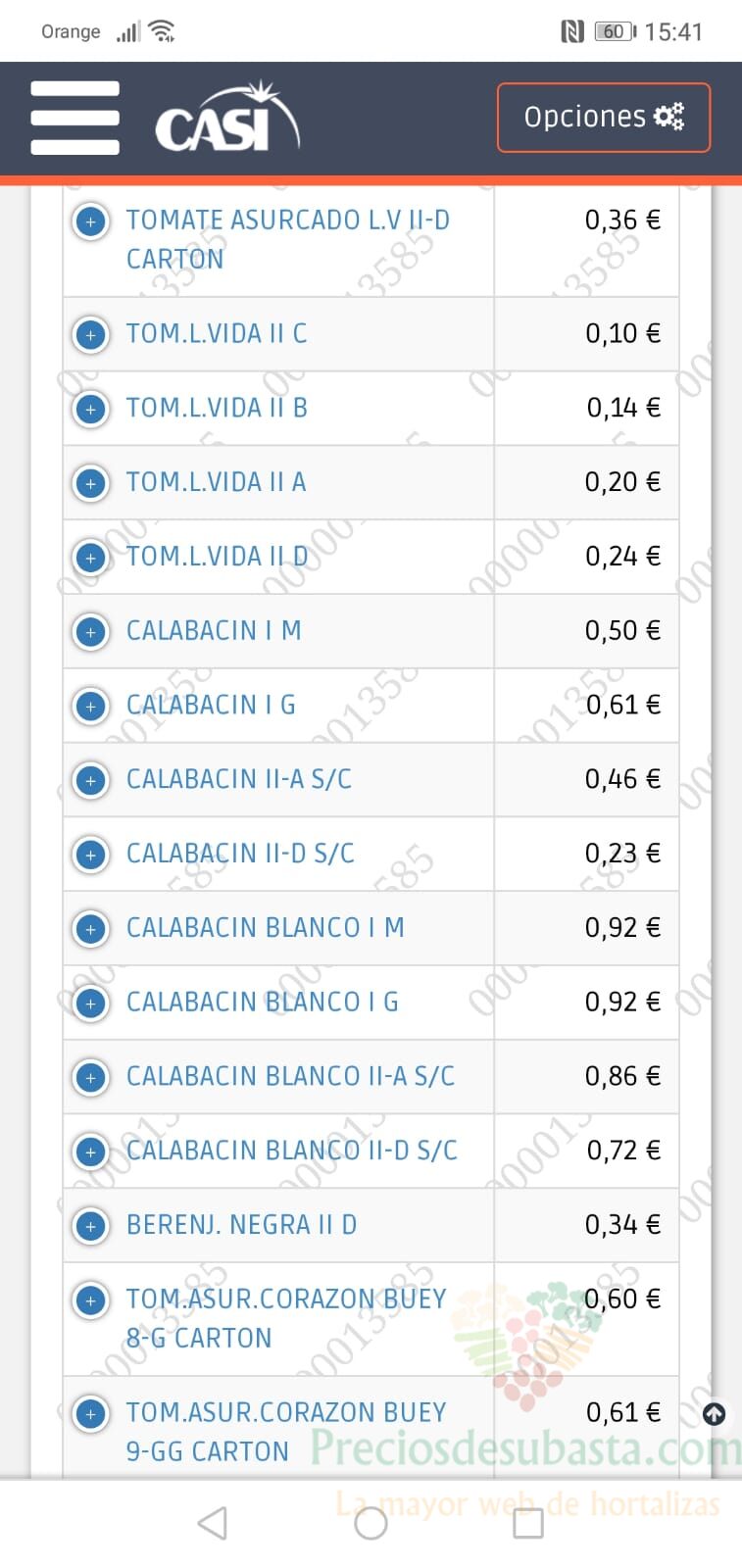Expand the CALABACIN II-D S/C row

(x=91, y=855)
